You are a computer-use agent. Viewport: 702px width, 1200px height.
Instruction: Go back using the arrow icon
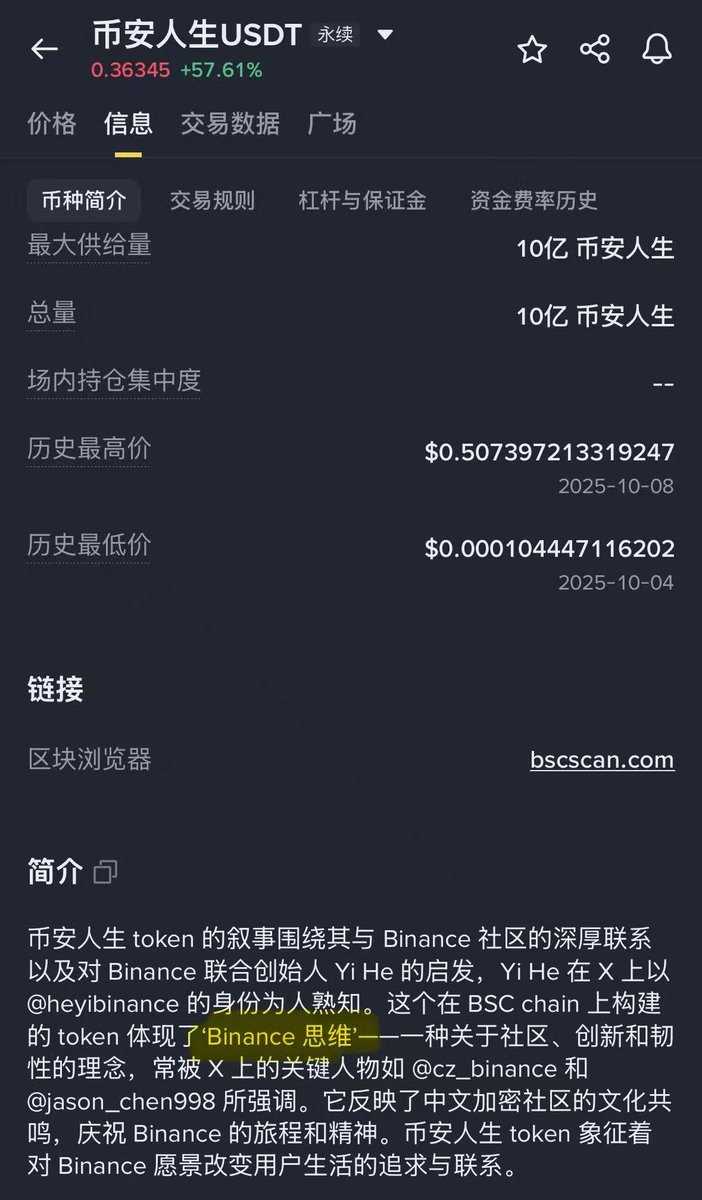tap(45, 49)
